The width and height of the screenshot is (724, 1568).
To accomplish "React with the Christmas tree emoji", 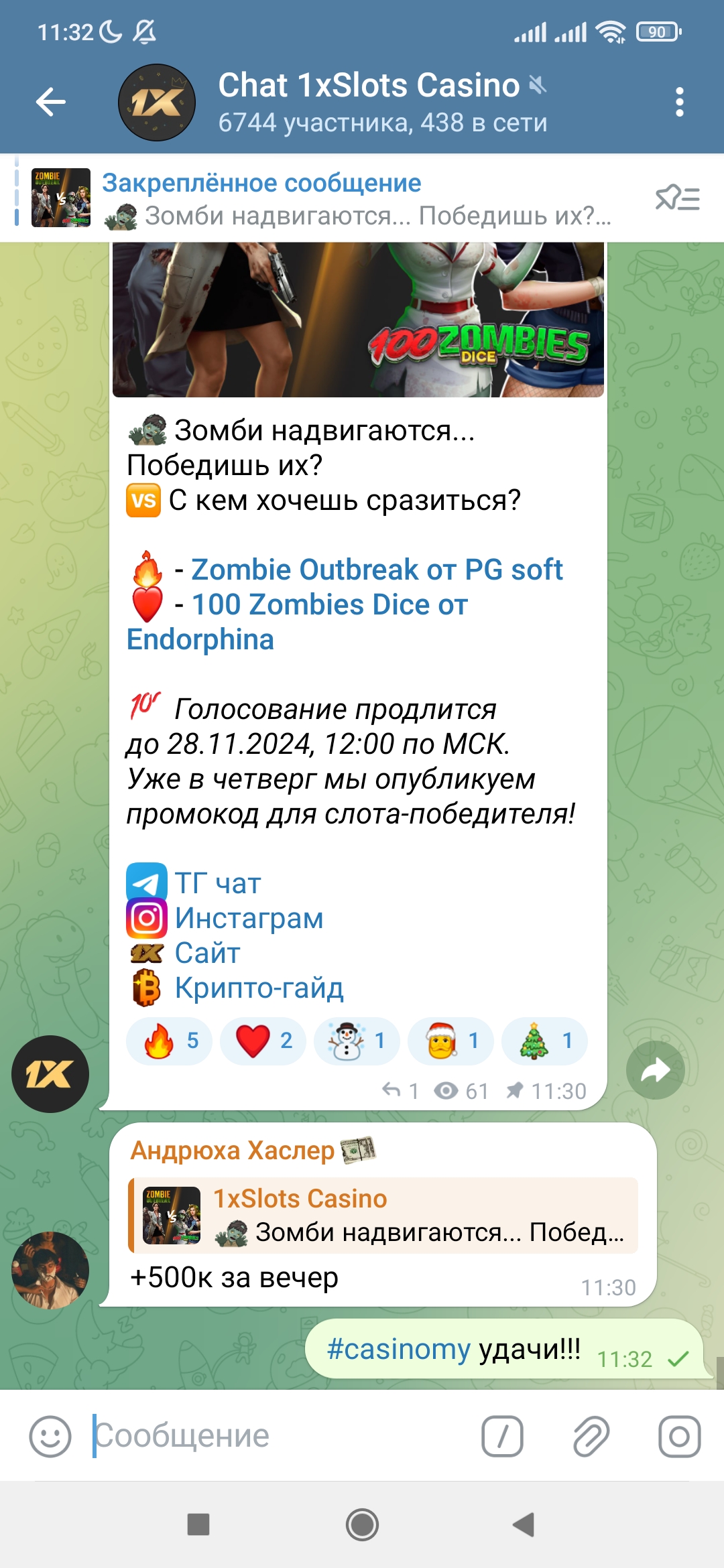I will click(x=545, y=1041).
